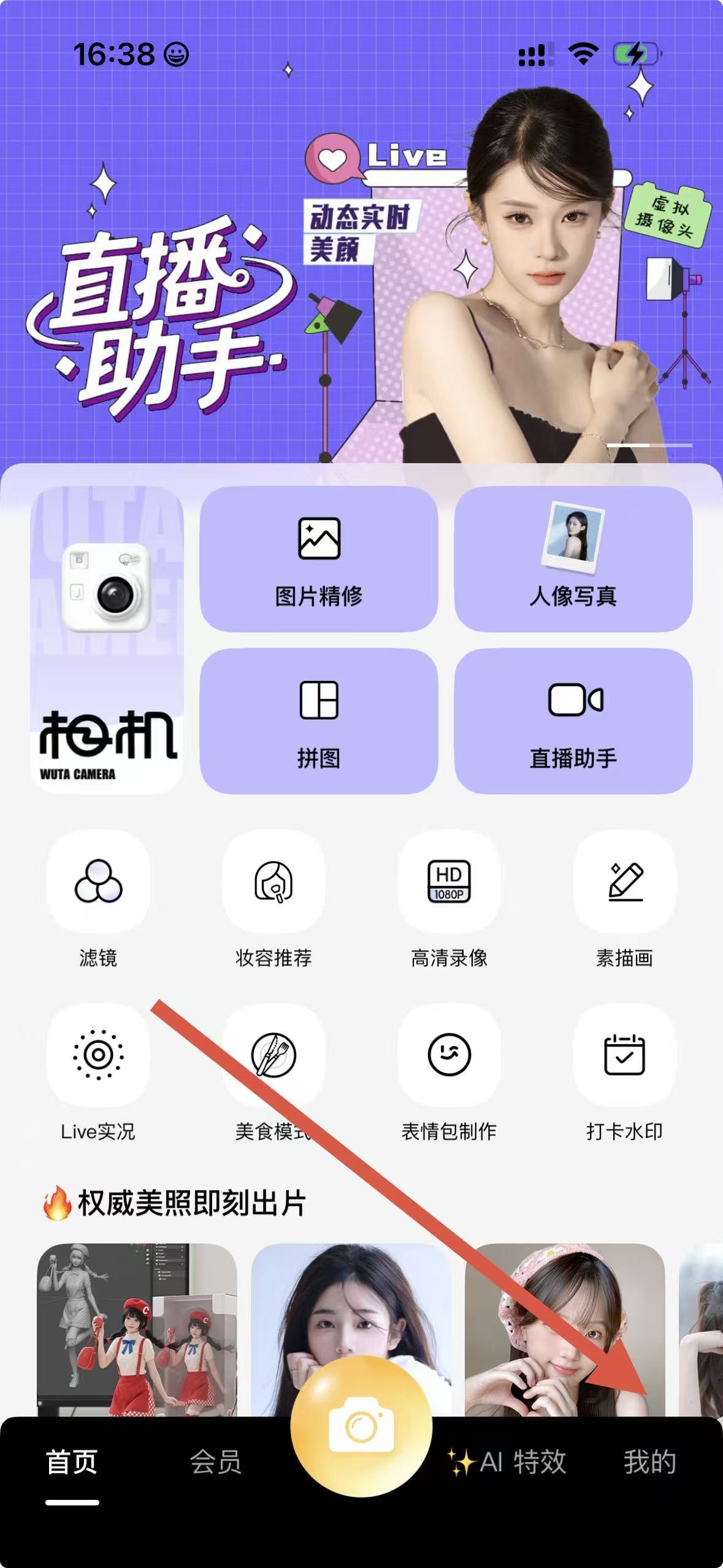The height and width of the screenshot is (1568, 723).
Task: Switch to the 我的 tab
Action: click(x=650, y=1462)
